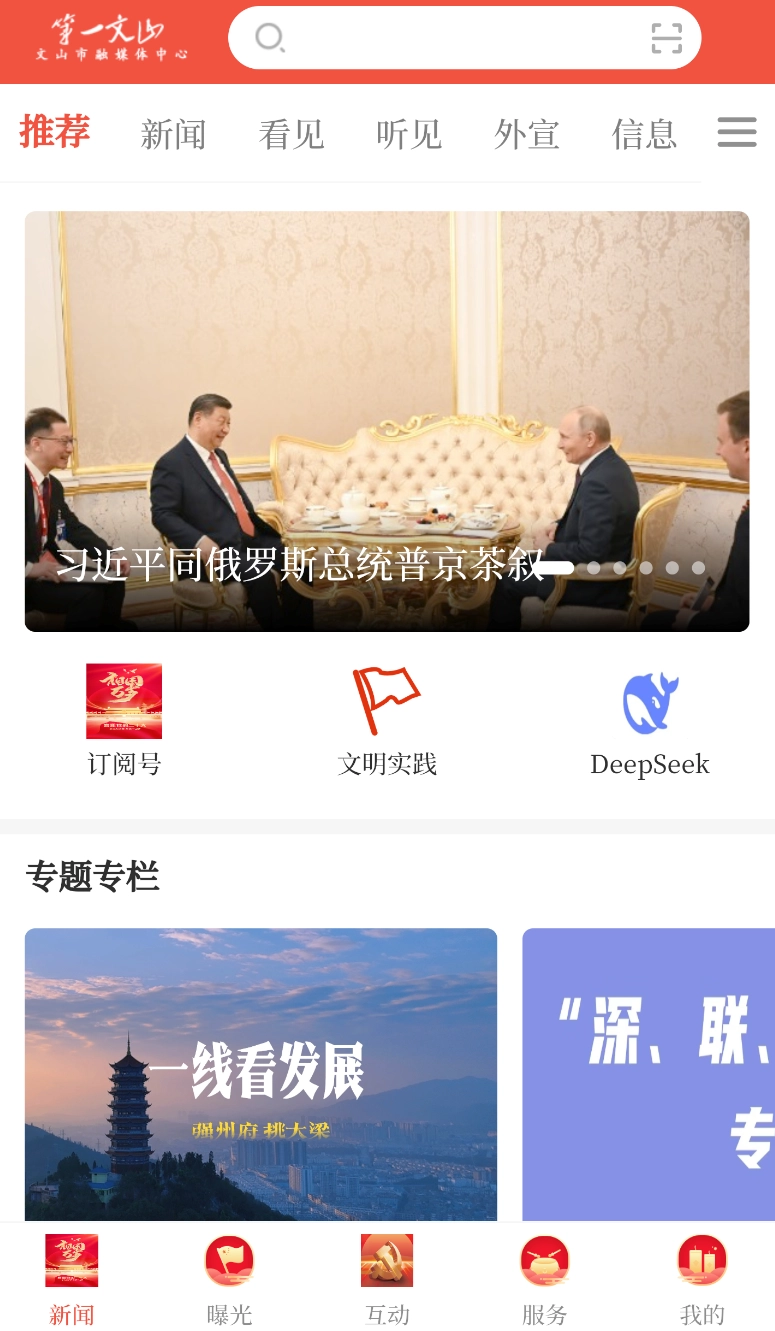This screenshot has height=1331, width=775.
Task: Tap the 专题专栏 section heading
Action: coord(92,877)
